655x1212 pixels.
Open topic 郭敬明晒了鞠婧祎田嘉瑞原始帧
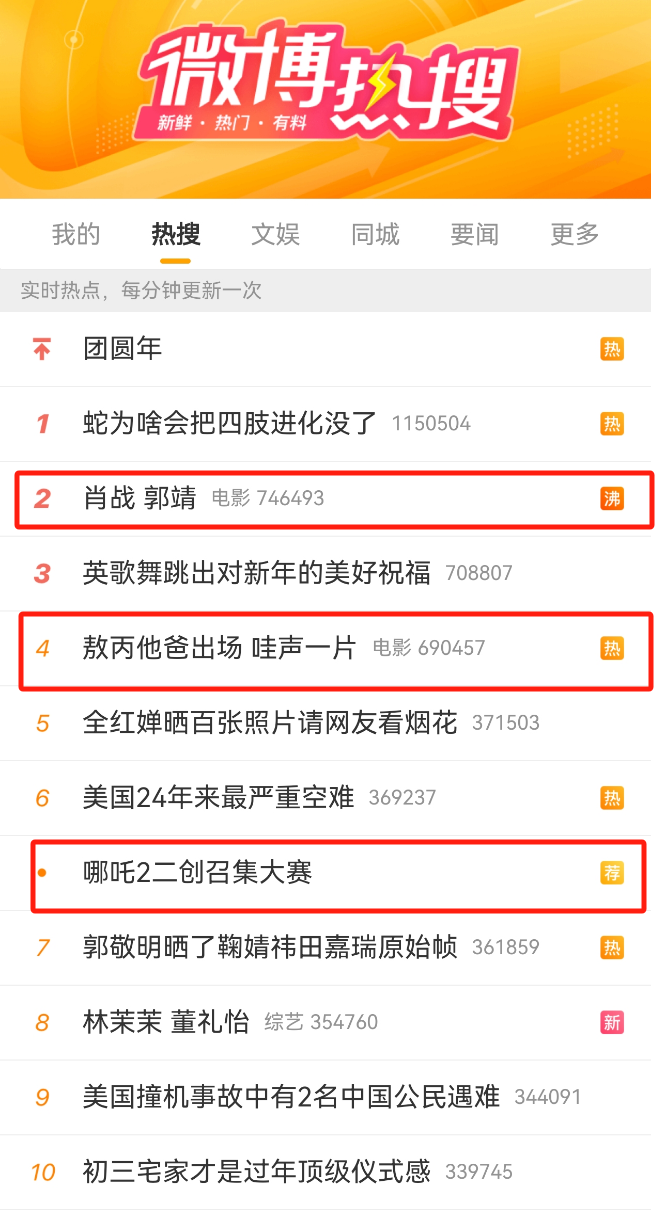[270, 947]
